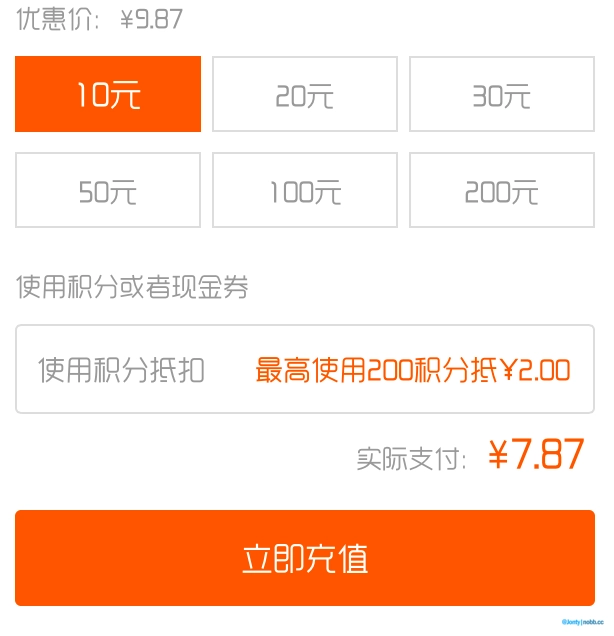This screenshot has height=636, width=614.
Task: Open the 使用积分抵扣 points deduction row
Action: (305, 369)
